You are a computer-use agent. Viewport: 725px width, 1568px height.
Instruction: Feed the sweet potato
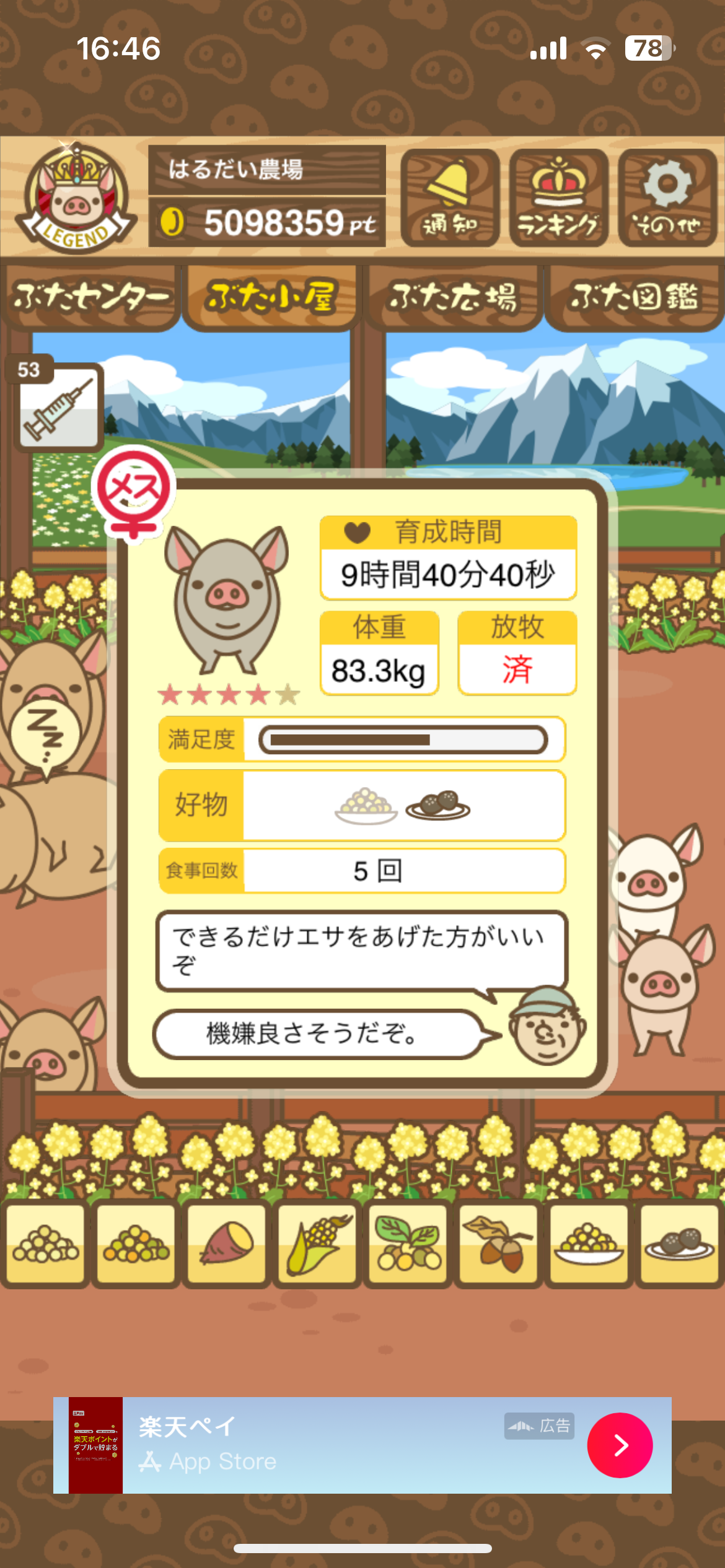coord(226,1243)
